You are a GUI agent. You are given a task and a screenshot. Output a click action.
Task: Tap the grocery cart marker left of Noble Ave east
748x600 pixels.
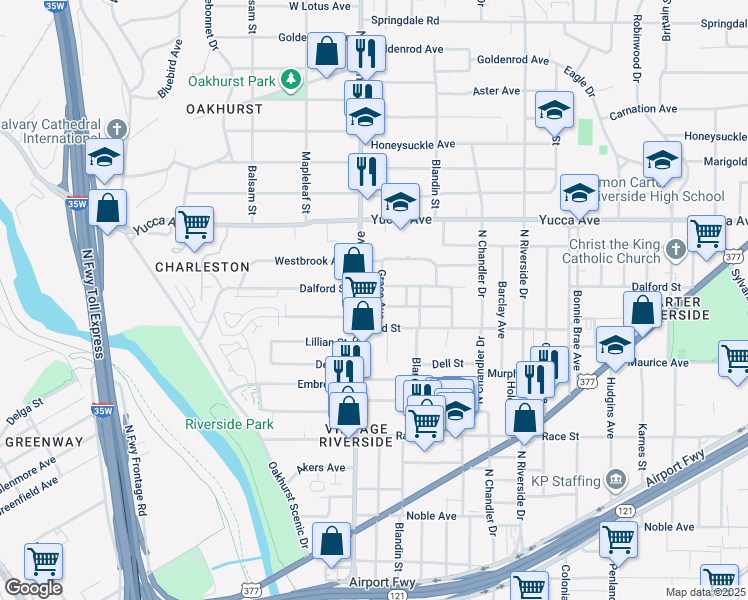point(619,543)
